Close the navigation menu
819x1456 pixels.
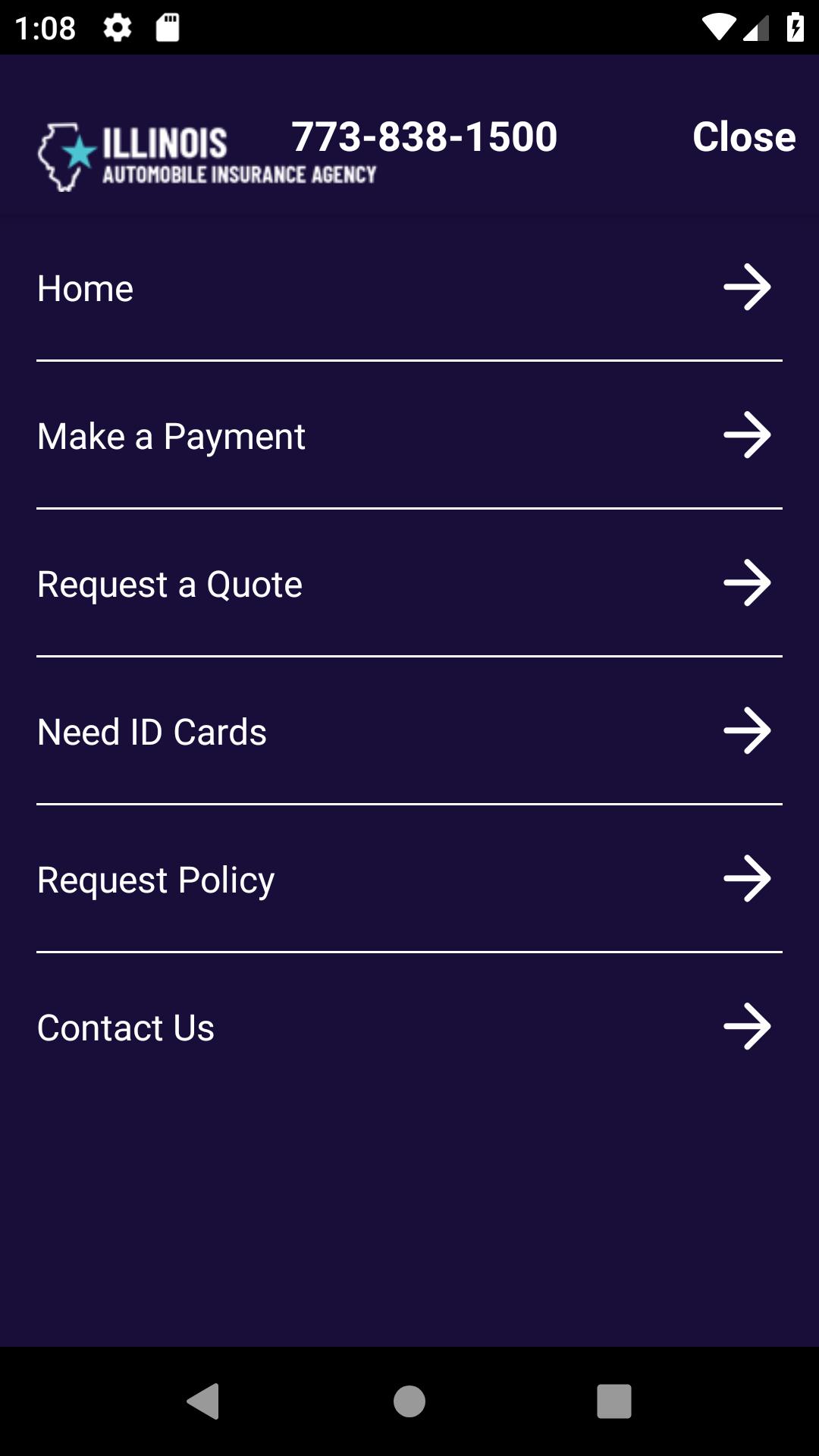coord(743,137)
